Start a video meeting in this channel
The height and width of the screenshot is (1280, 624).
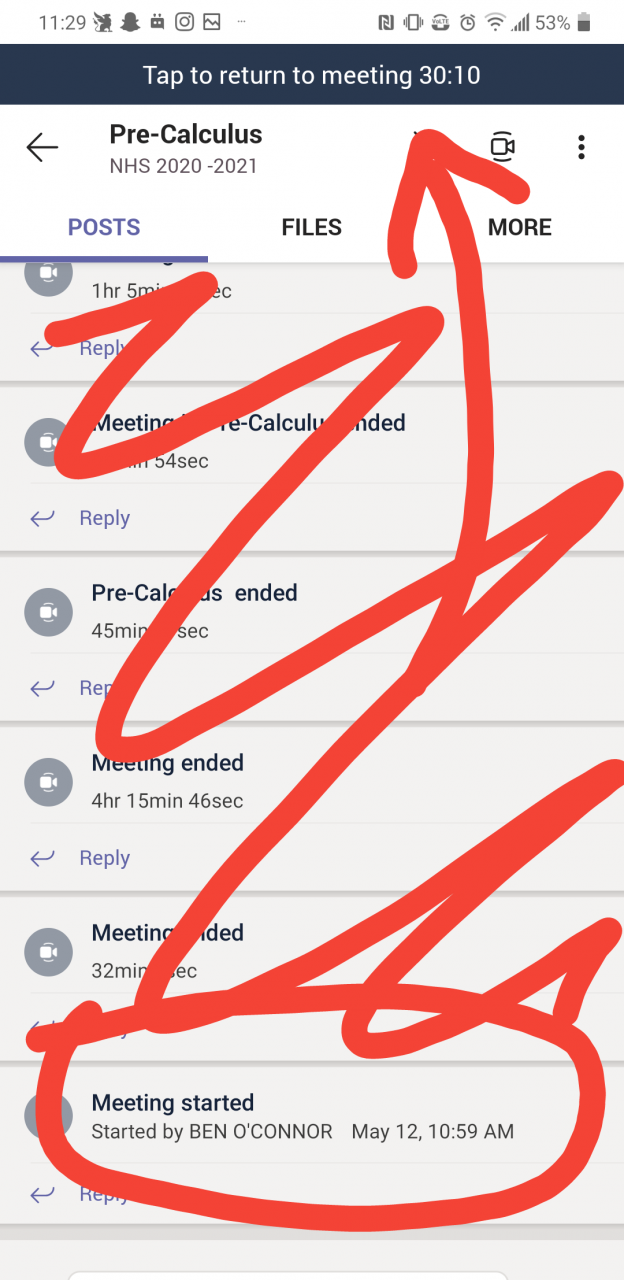pyautogui.click(x=502, y=148)
